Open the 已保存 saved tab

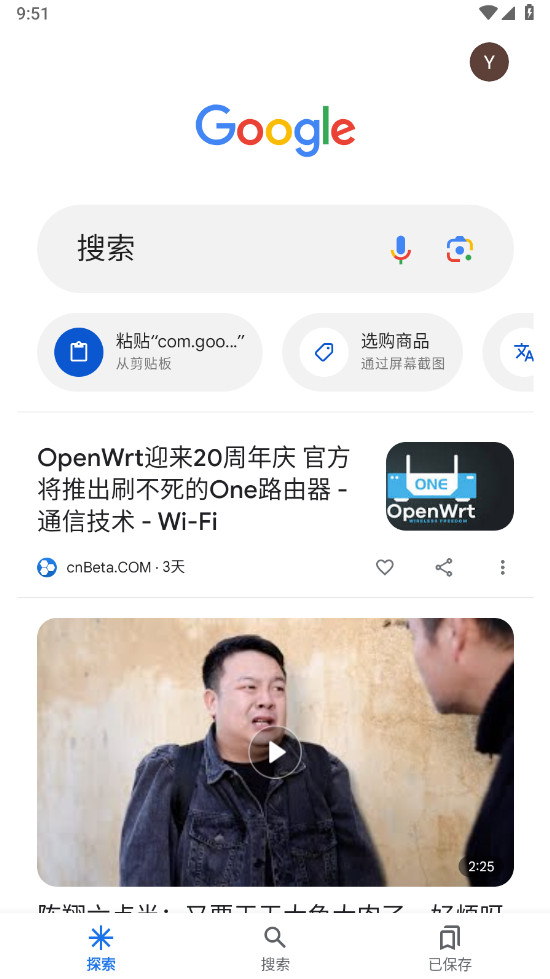coord(449,948)
